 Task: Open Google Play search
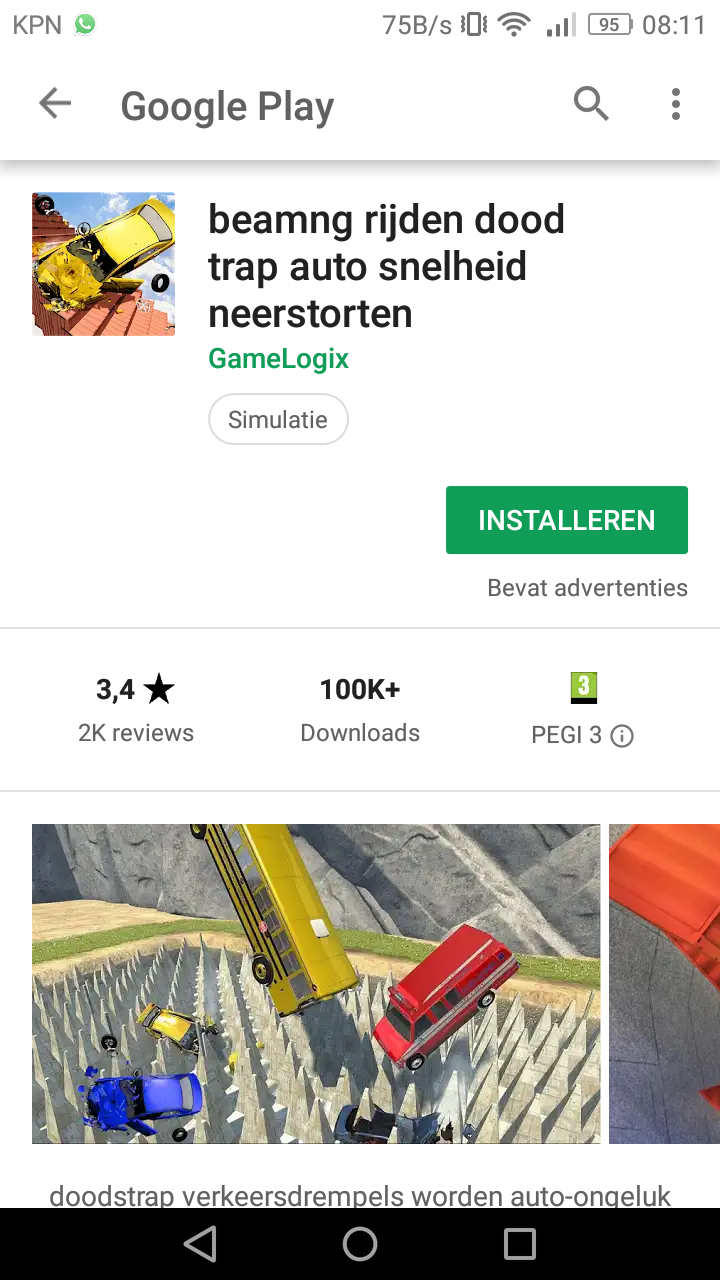tap(591, 103)
